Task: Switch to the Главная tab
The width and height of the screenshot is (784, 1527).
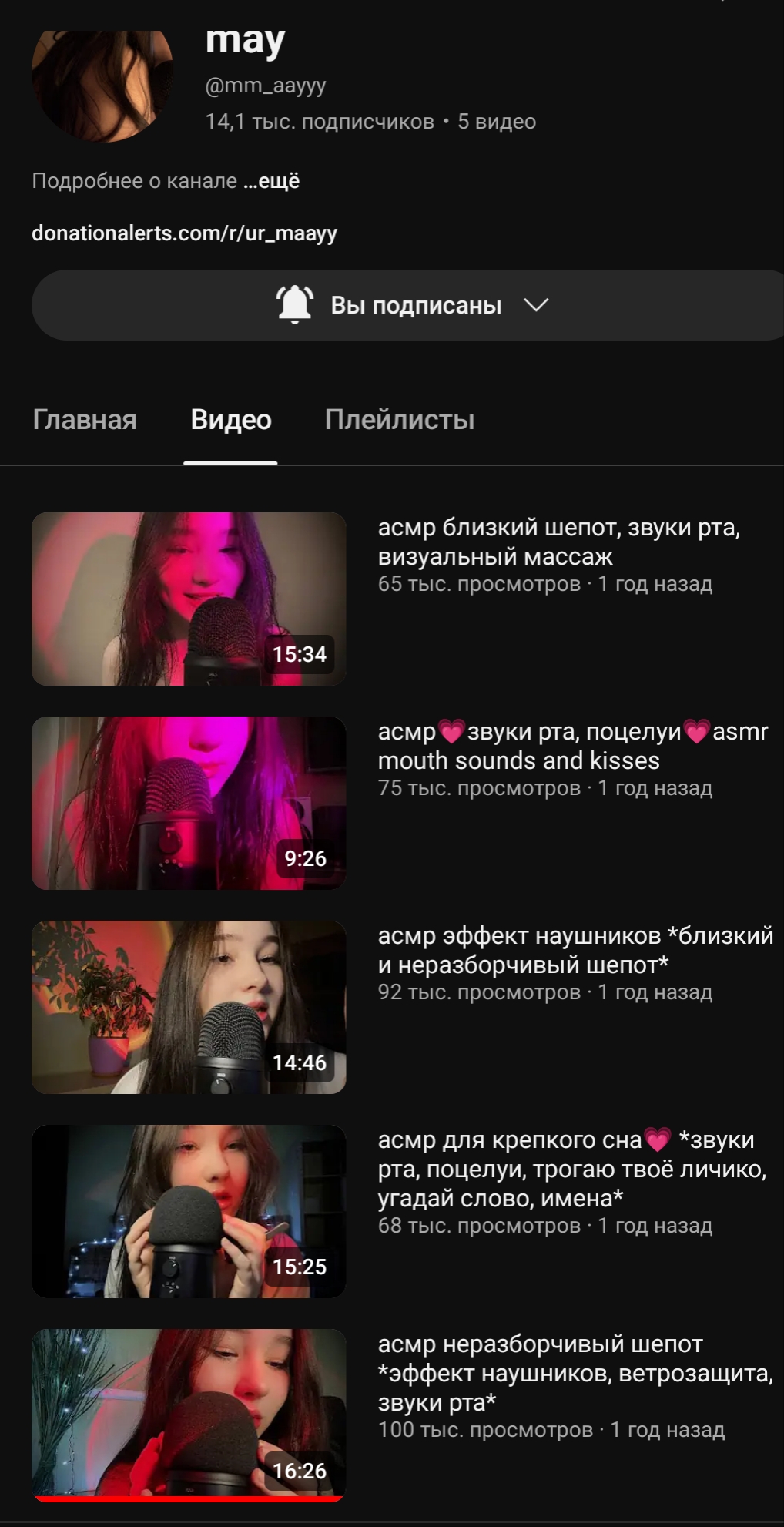Action: point(85,420)
